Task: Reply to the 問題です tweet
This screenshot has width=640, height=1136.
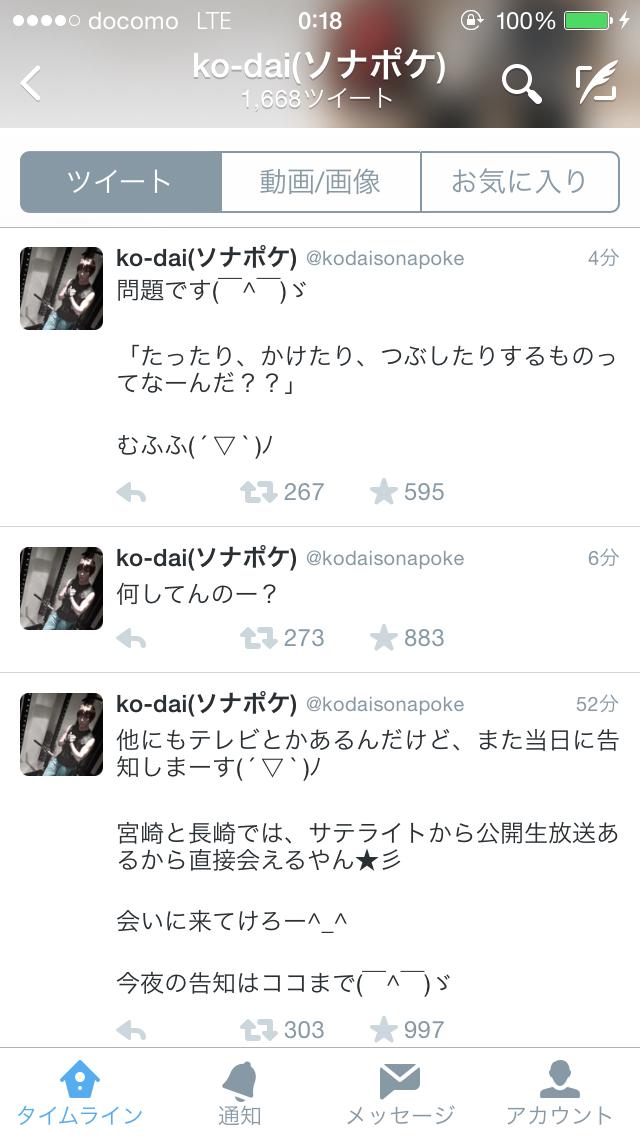Action: 131,492
